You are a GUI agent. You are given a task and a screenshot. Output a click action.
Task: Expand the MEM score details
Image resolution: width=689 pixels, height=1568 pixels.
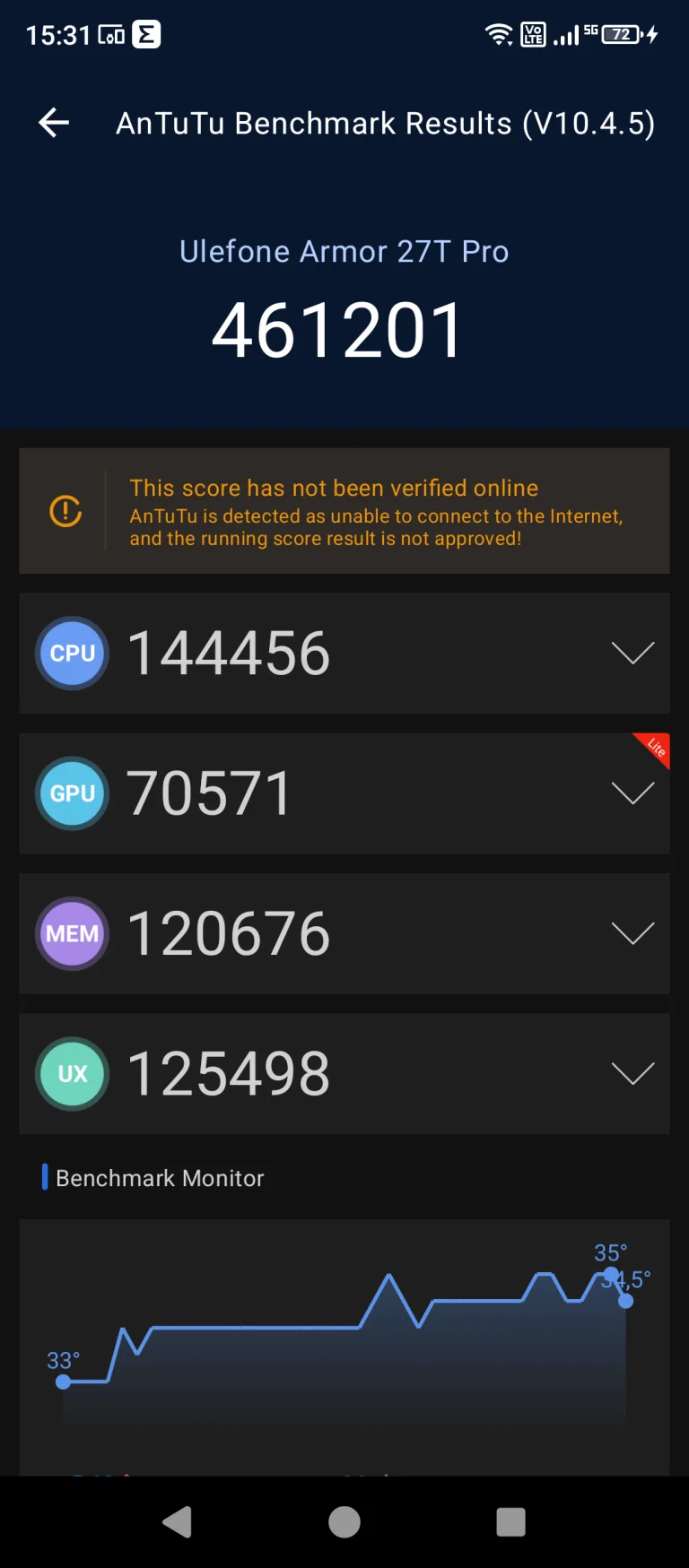coord(632,933)
